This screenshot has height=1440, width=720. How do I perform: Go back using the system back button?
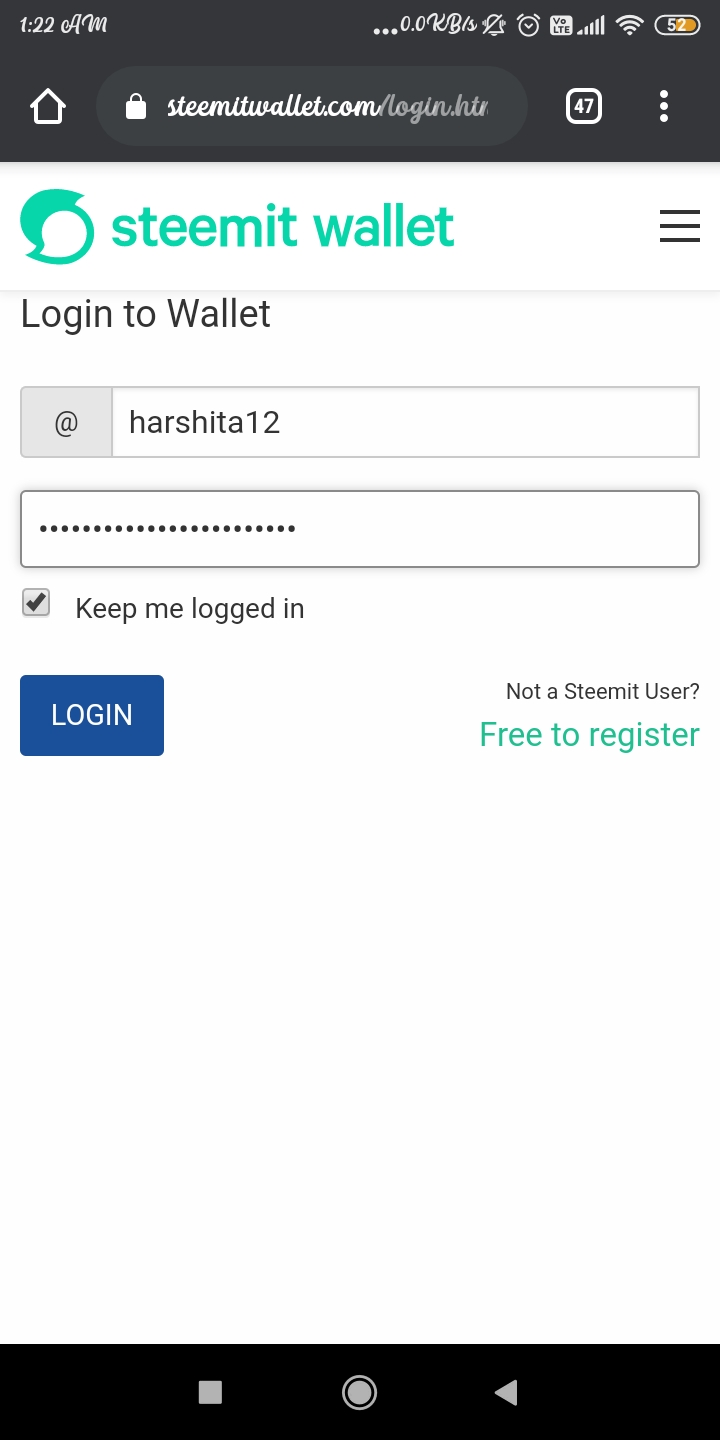point(506,1392)
